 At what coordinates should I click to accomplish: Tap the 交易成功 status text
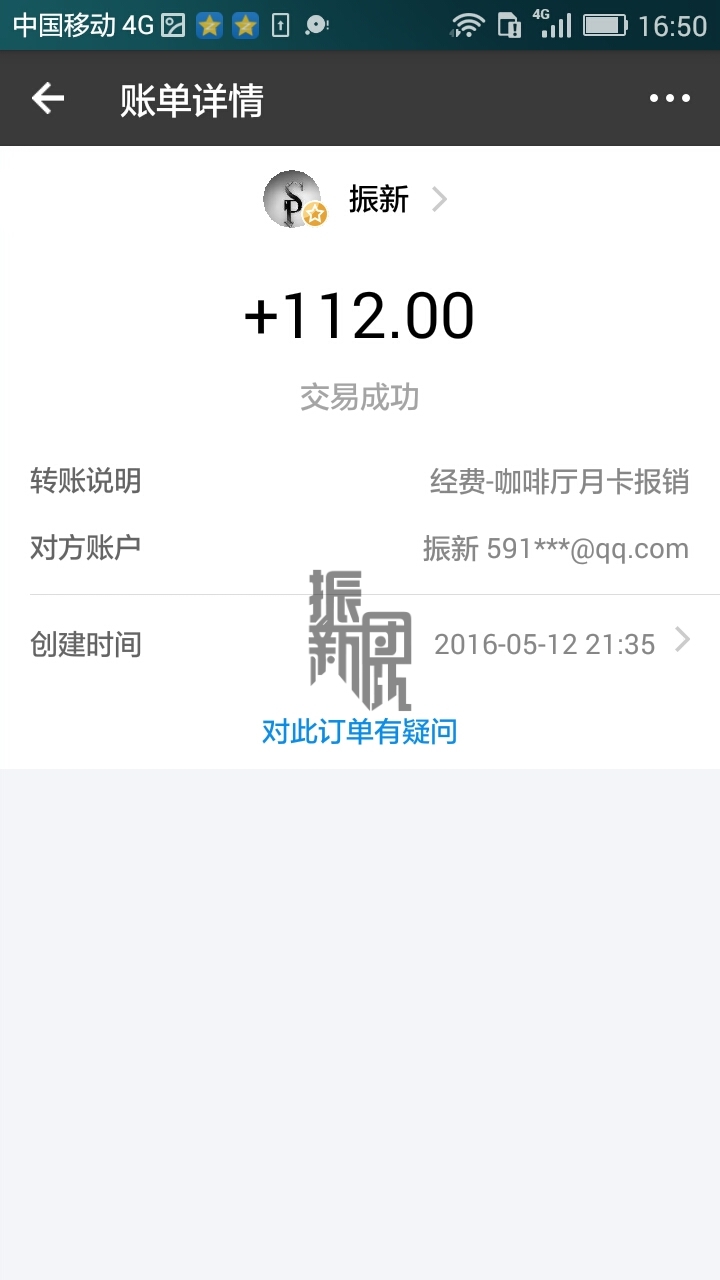360,397
